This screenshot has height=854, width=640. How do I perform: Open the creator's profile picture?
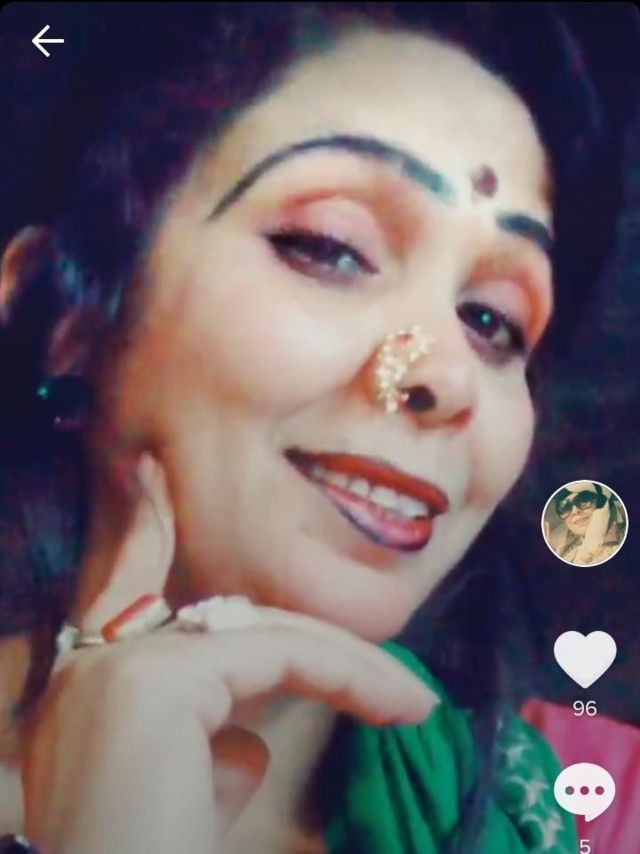584,523
